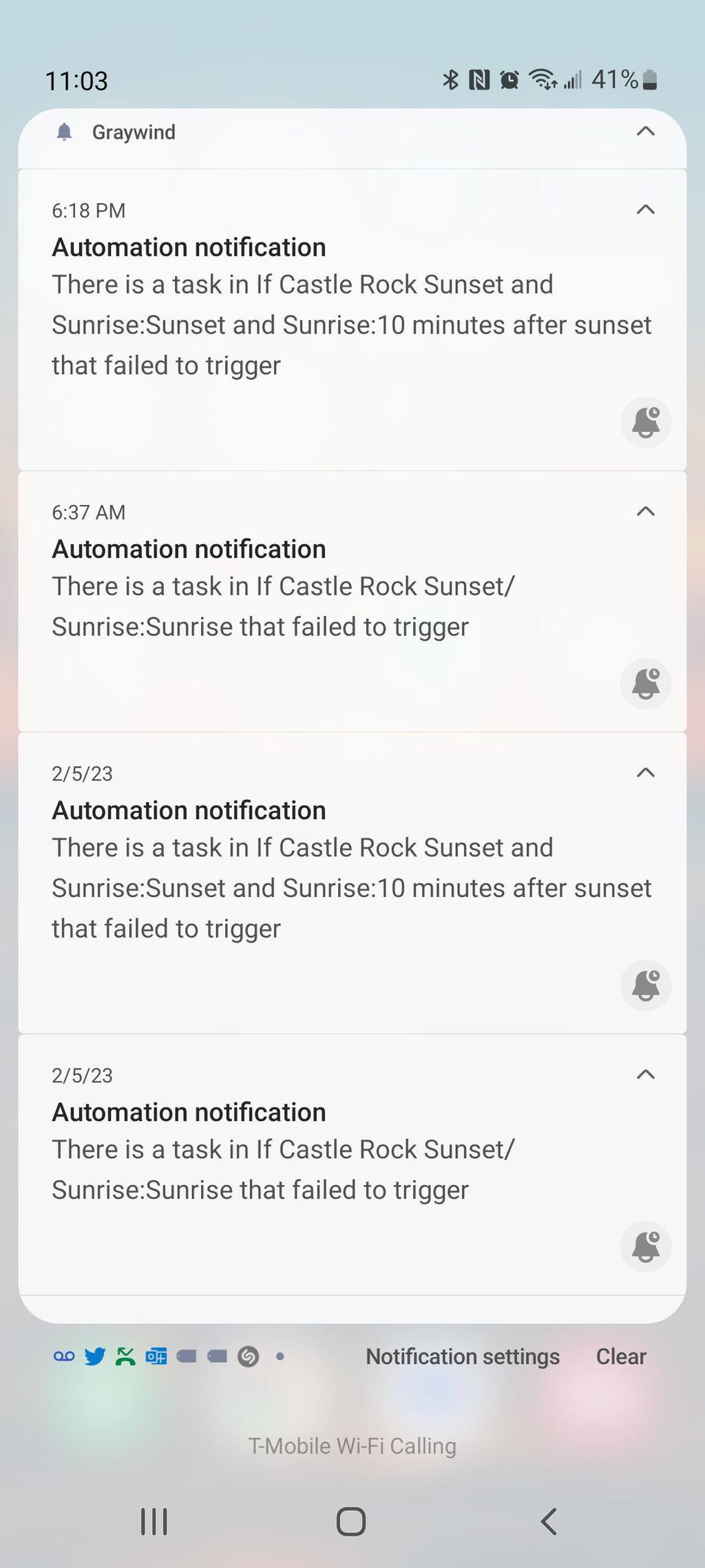705x1568 pixels.
Task: Clear all notifications
Action: tap(621, 1356)
